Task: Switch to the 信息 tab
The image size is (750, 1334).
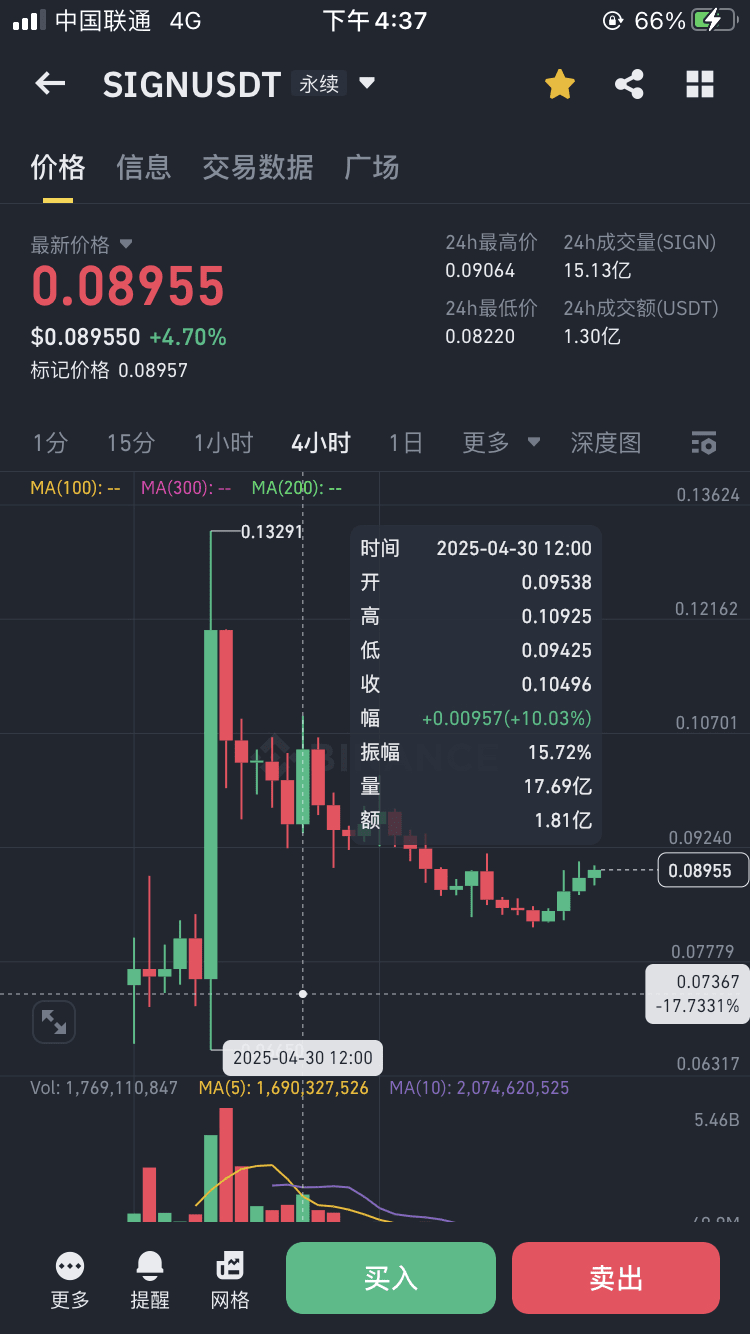Action: coord(144,167)
